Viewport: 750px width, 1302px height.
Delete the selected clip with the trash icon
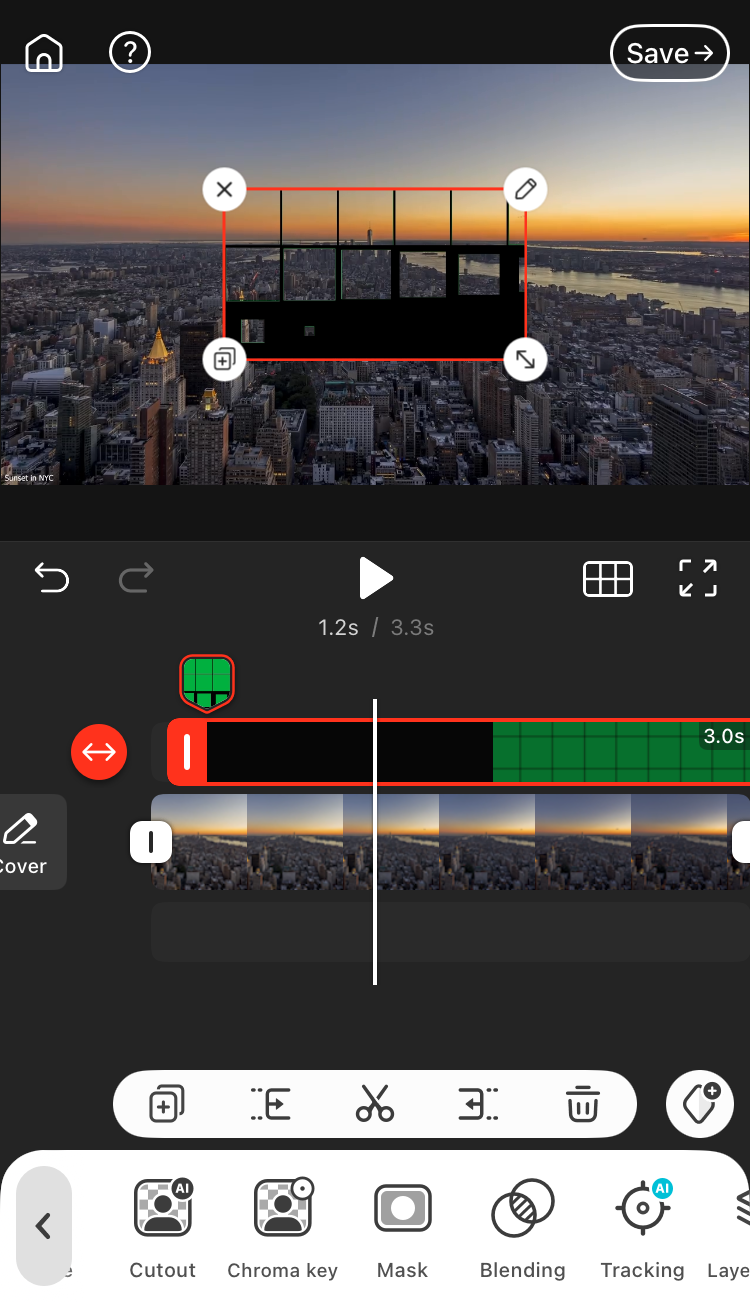[582, 1105]
